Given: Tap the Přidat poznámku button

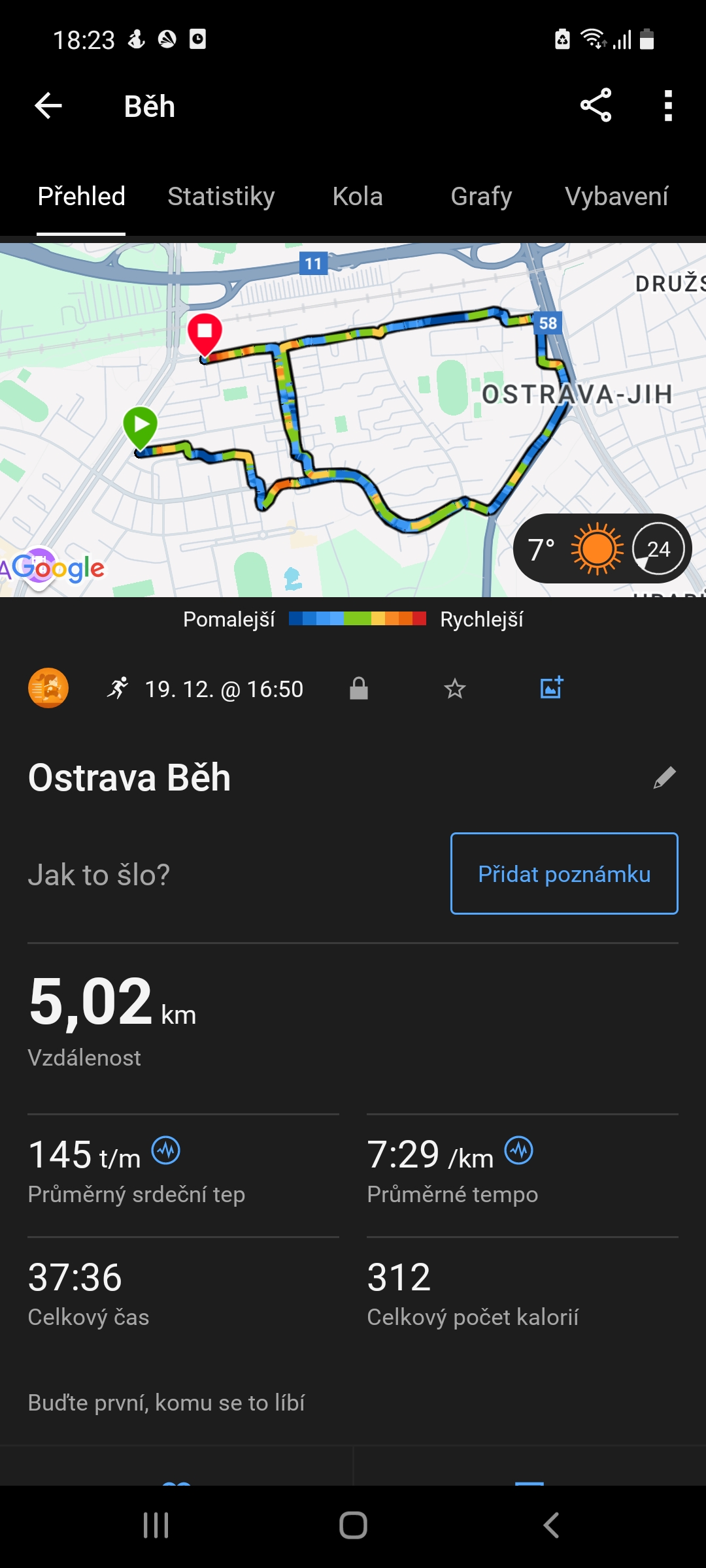Looking at the screenshot, I should tap(564, 874).
